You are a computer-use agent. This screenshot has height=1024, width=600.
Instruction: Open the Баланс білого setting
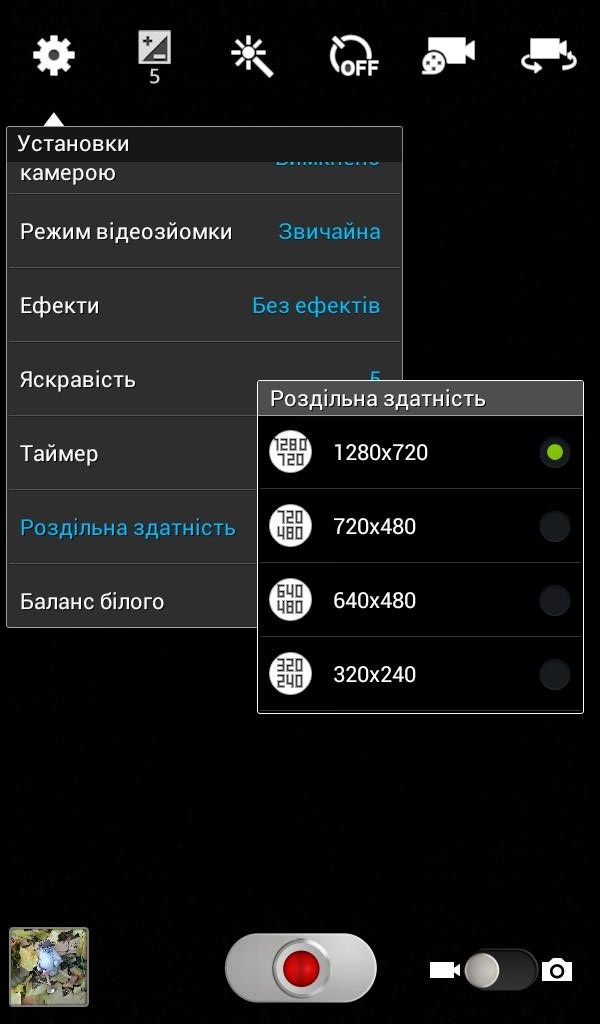[x=130, y=602]
